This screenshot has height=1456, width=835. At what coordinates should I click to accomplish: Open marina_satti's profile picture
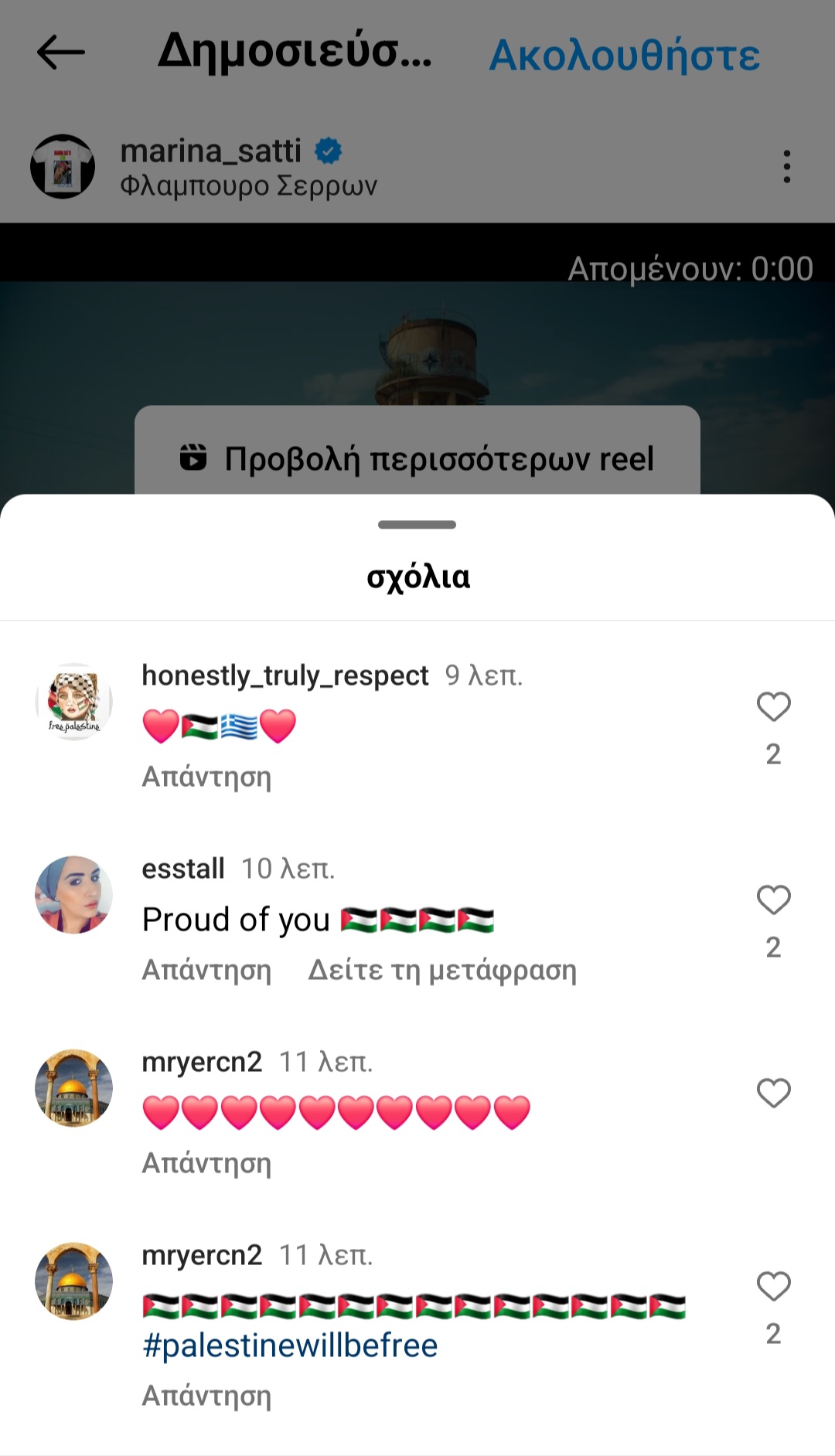(x=63, y=166)
